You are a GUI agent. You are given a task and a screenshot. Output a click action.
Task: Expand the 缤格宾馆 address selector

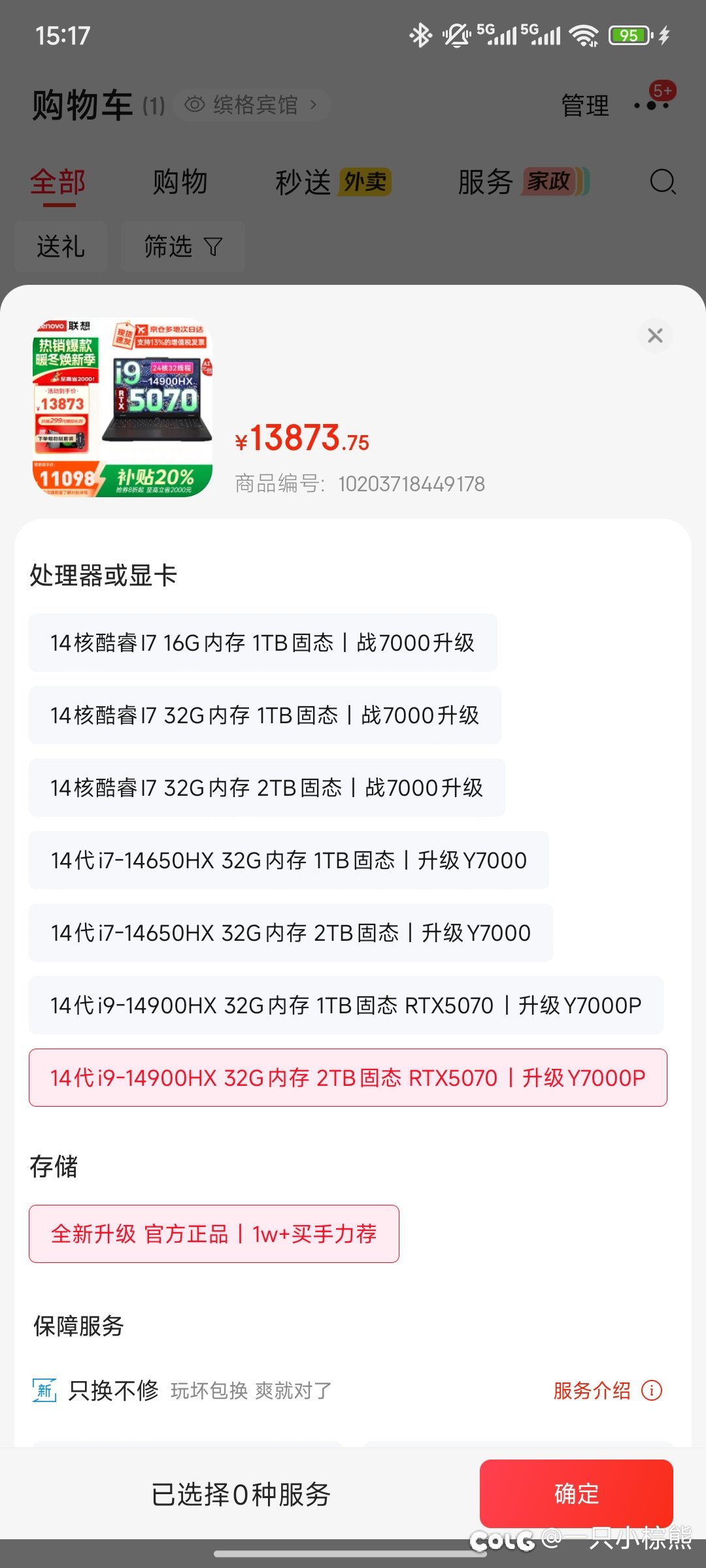[252, 105]
